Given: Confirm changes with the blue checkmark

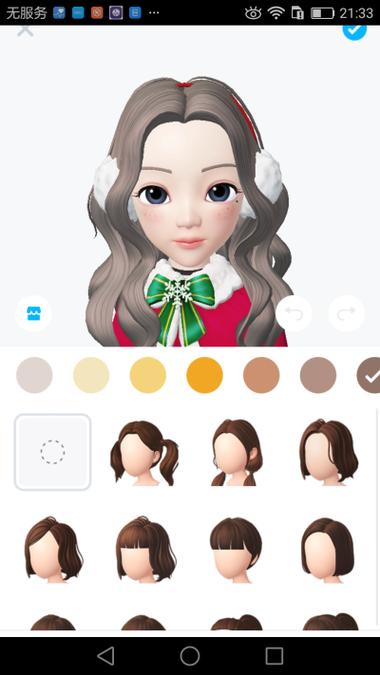Looking at the screenshot, I should coord(355,31).
